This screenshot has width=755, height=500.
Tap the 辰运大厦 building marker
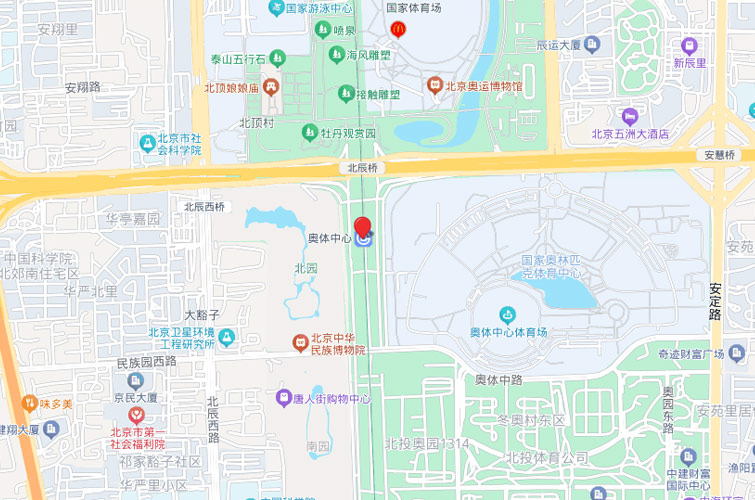pyautogui.click(x=592, y=45)
